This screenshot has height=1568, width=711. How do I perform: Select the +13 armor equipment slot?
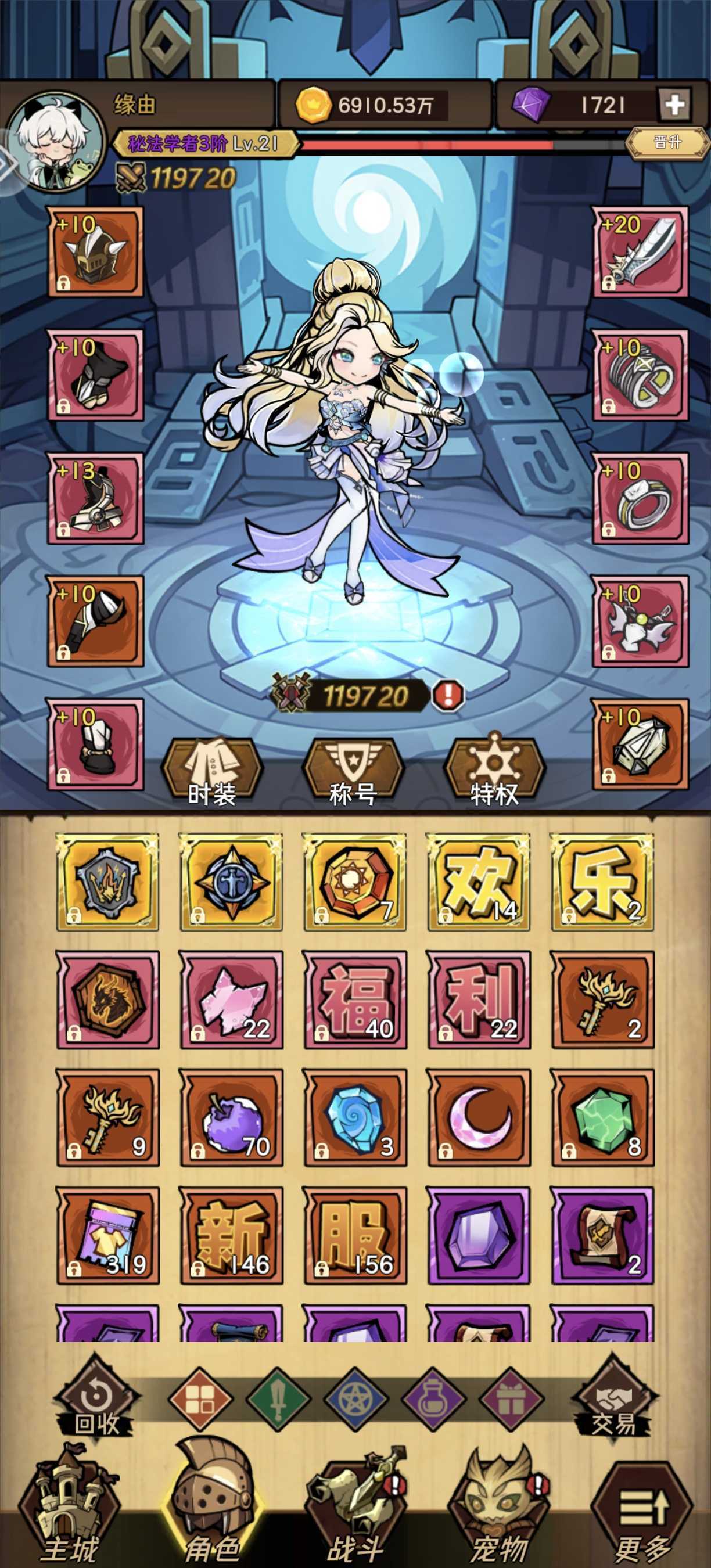(96, 498)
